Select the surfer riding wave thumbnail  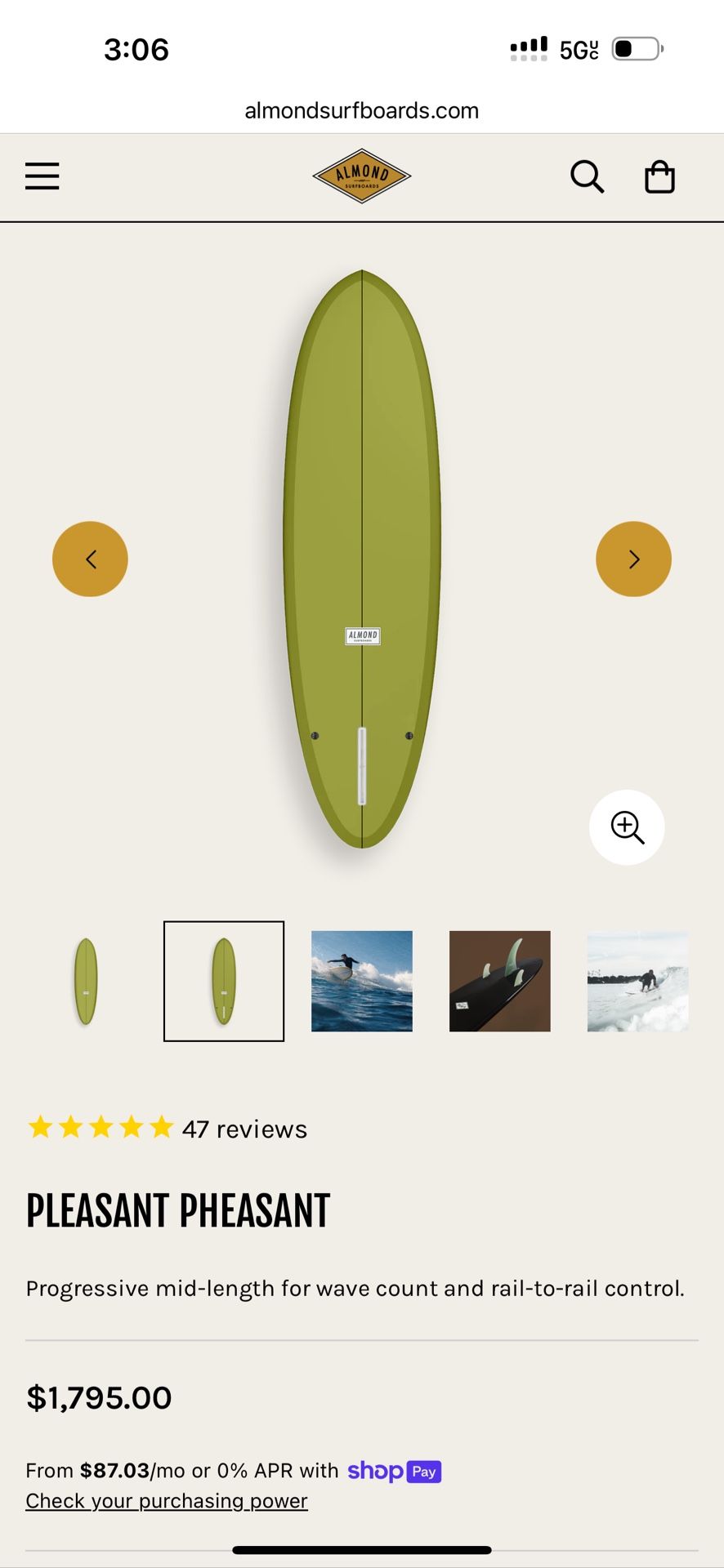tap(362, 981)
